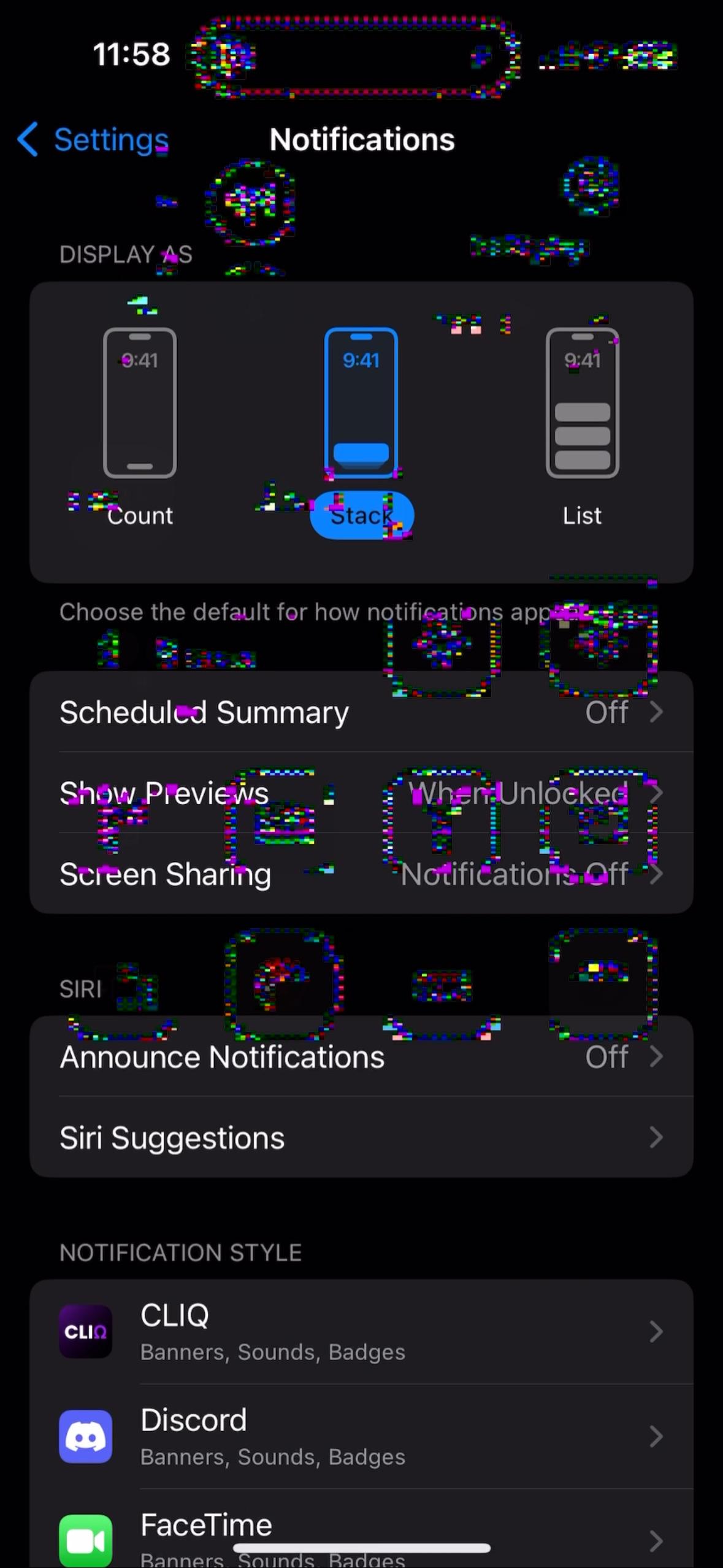Open Show Previews options via its chevron

point(656,793)
